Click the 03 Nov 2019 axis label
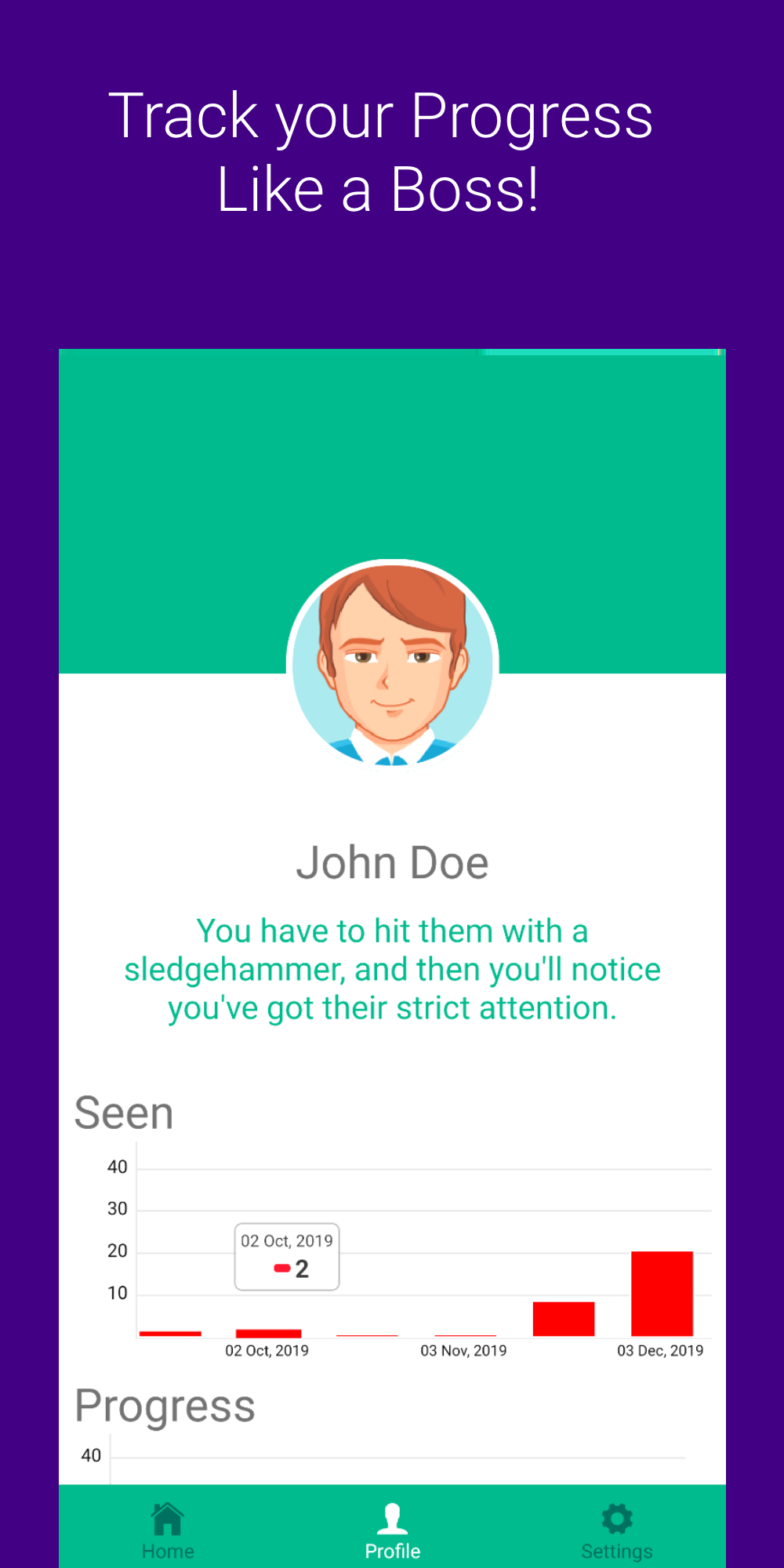 click(463, 1350)
